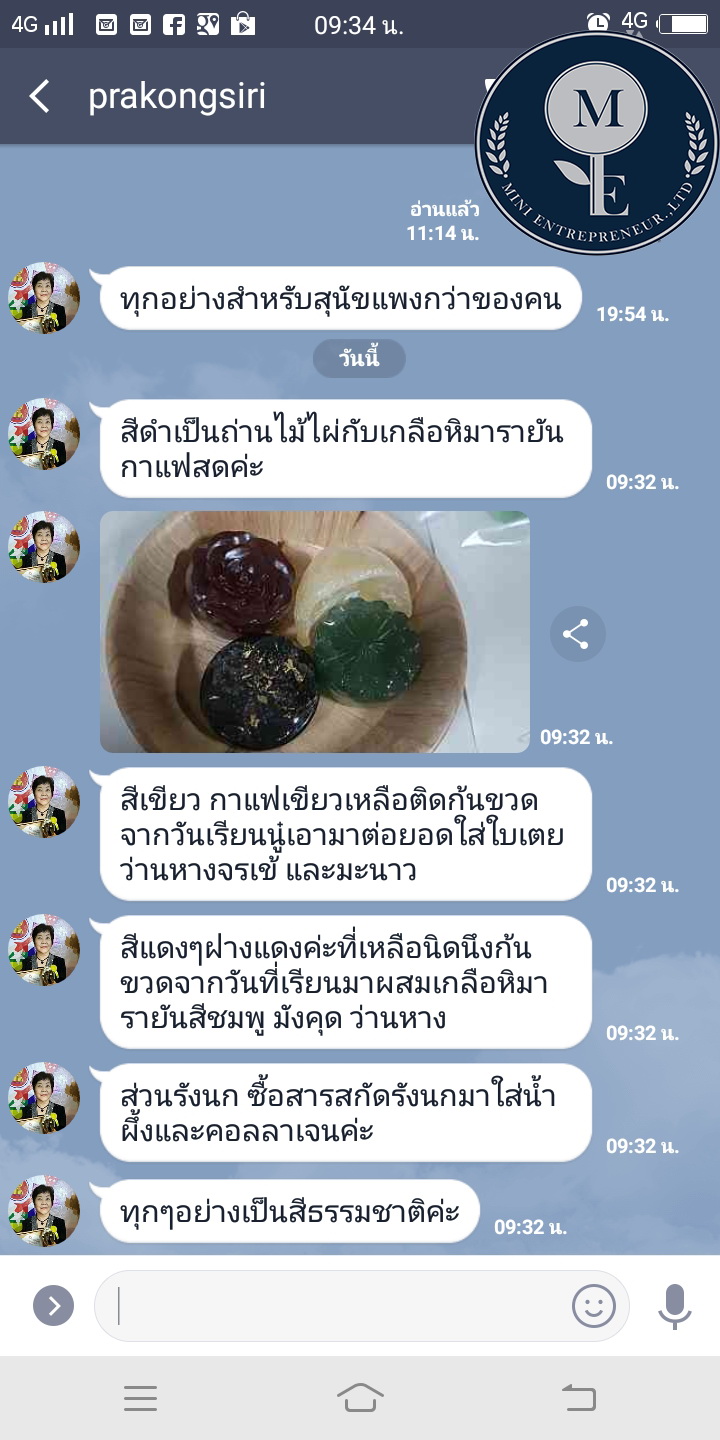View the sender's profile picture beside the photo
This screenshot has height=1440, width=720.
pyautogui.click(x=44, y=547)
